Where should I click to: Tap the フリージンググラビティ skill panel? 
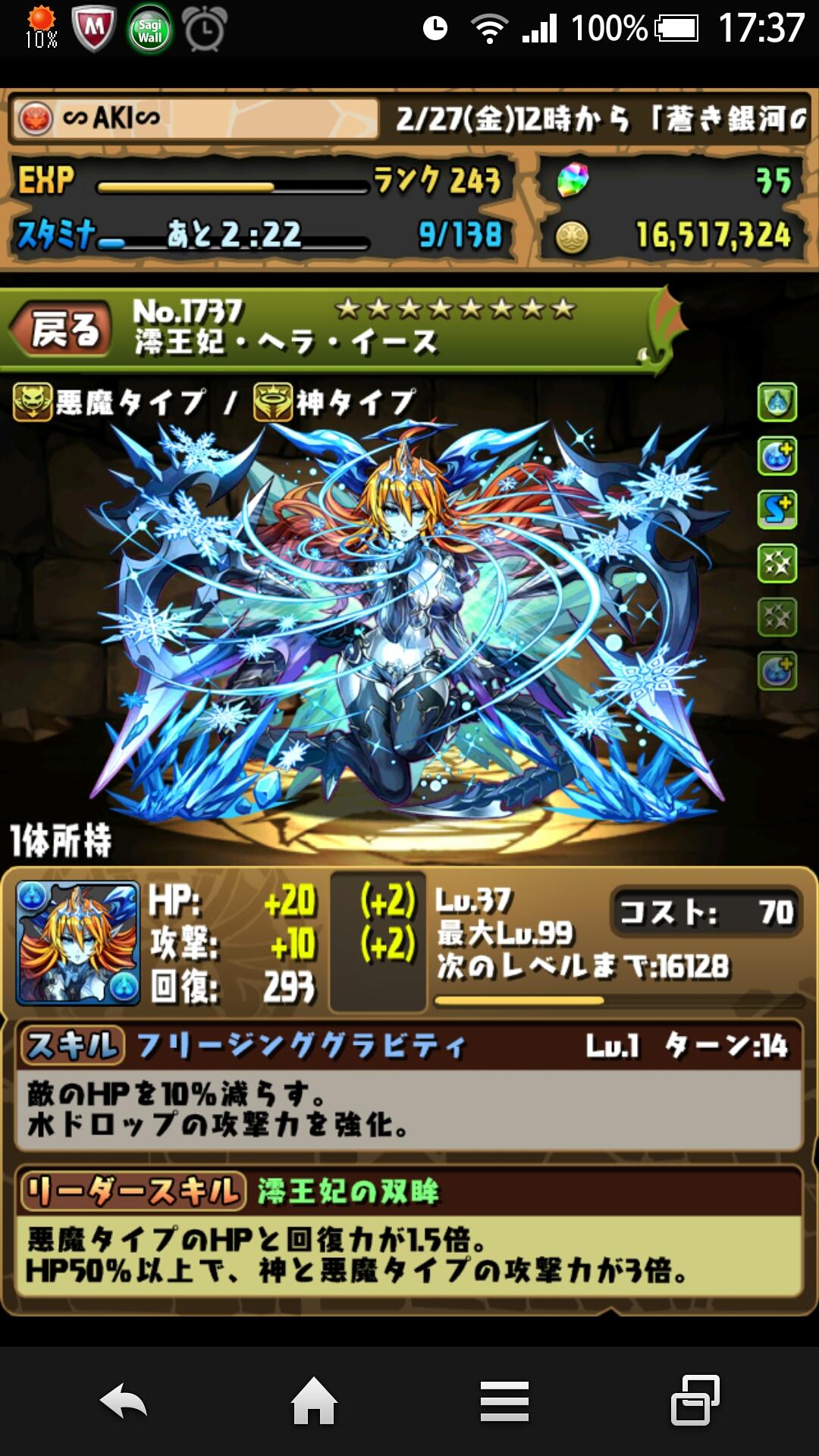tap(409, 1086)
